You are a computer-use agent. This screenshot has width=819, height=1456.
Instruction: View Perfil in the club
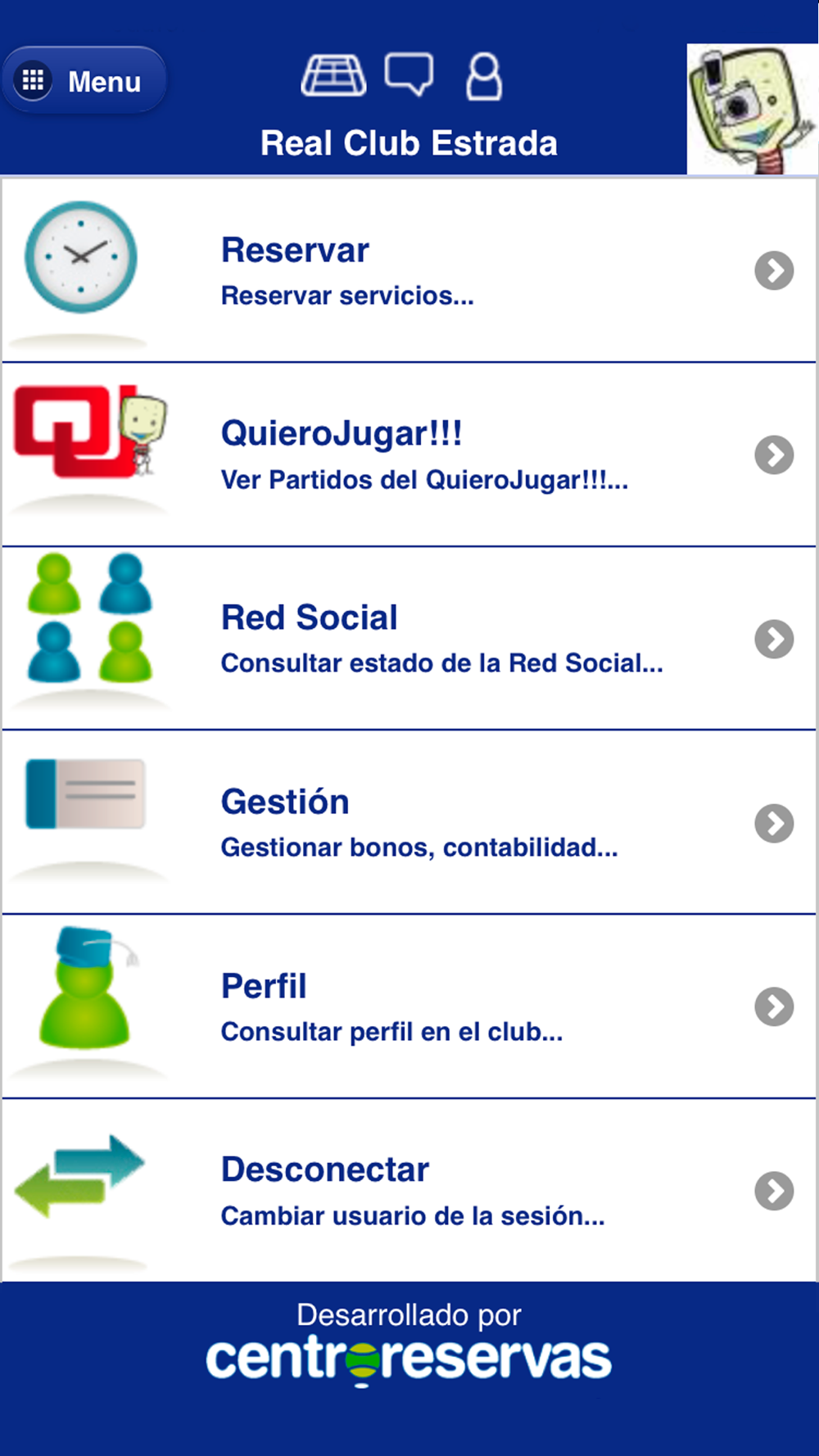tap(409, 1006)
